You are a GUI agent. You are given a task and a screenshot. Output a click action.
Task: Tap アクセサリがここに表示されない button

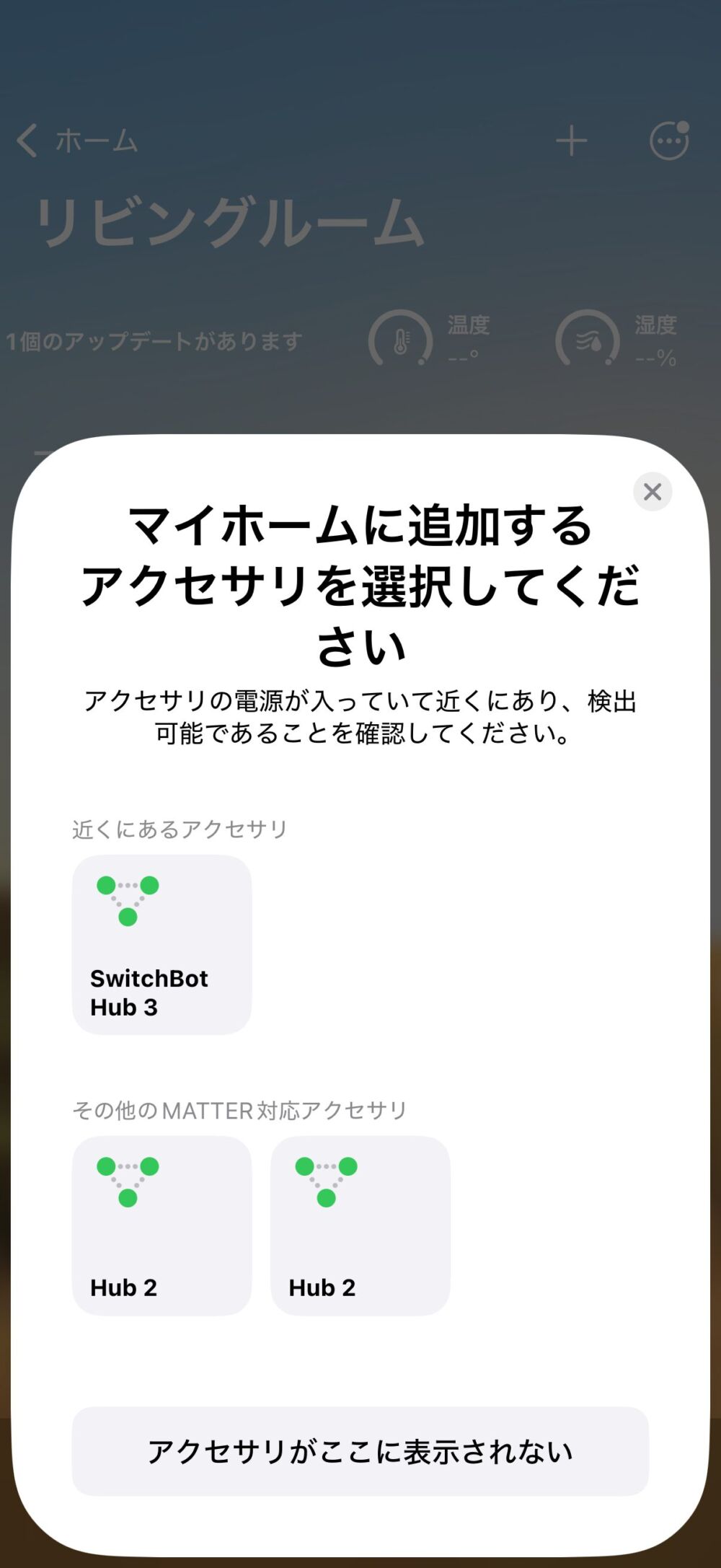pyautogui.click(x=360, y=1451)
